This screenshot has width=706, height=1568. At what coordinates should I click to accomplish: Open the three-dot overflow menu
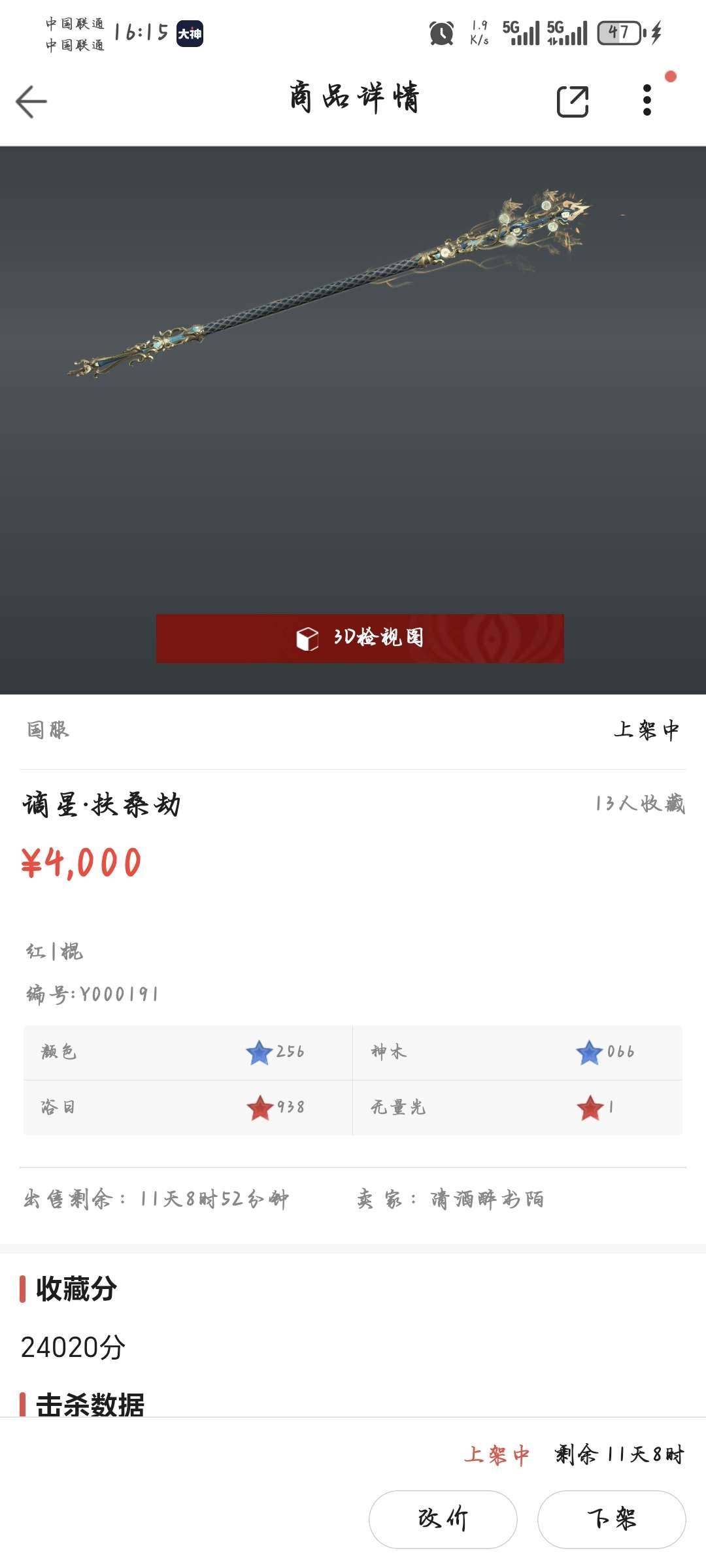pyautogui.click(x=647, y=99)
